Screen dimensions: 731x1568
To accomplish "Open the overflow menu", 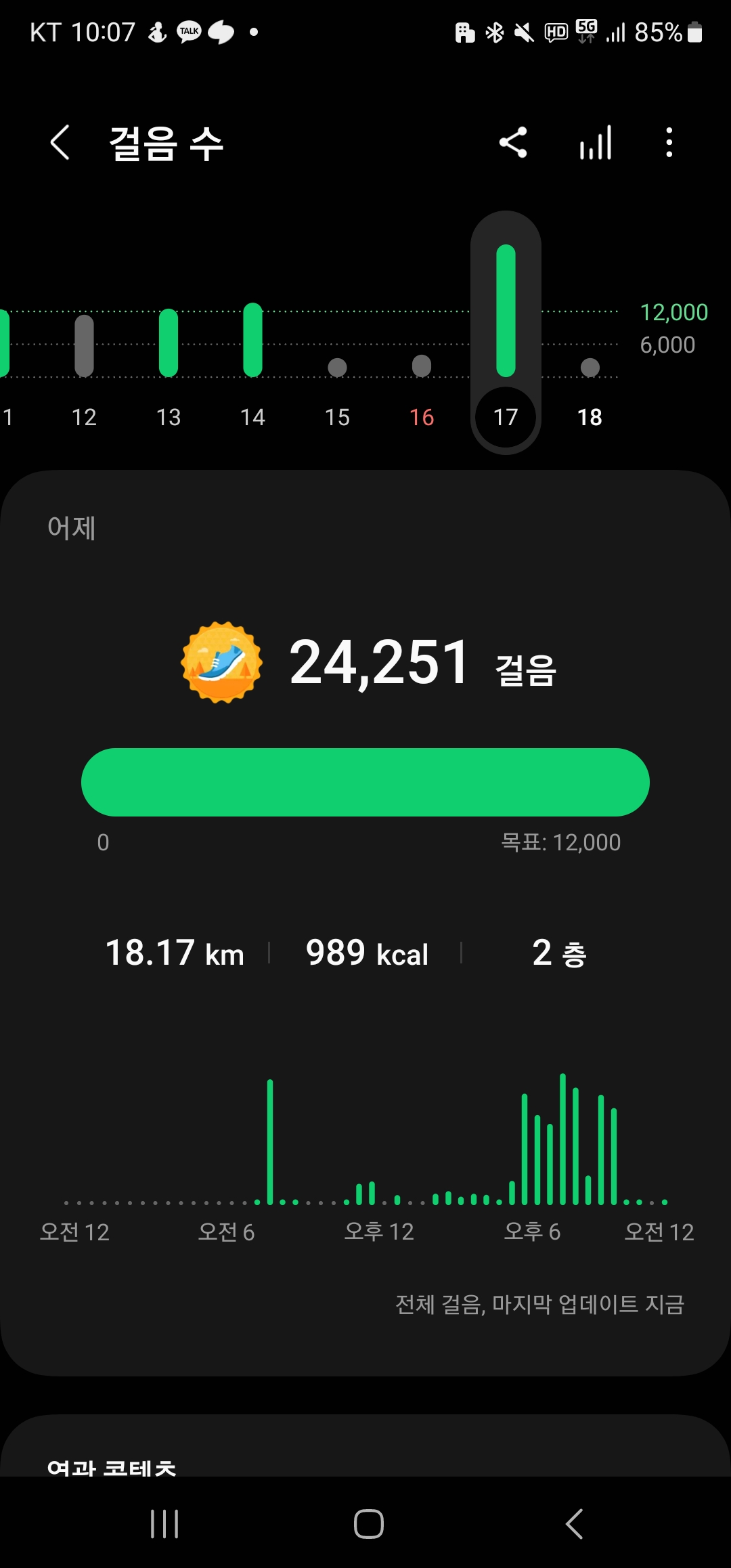I will 669,143.
